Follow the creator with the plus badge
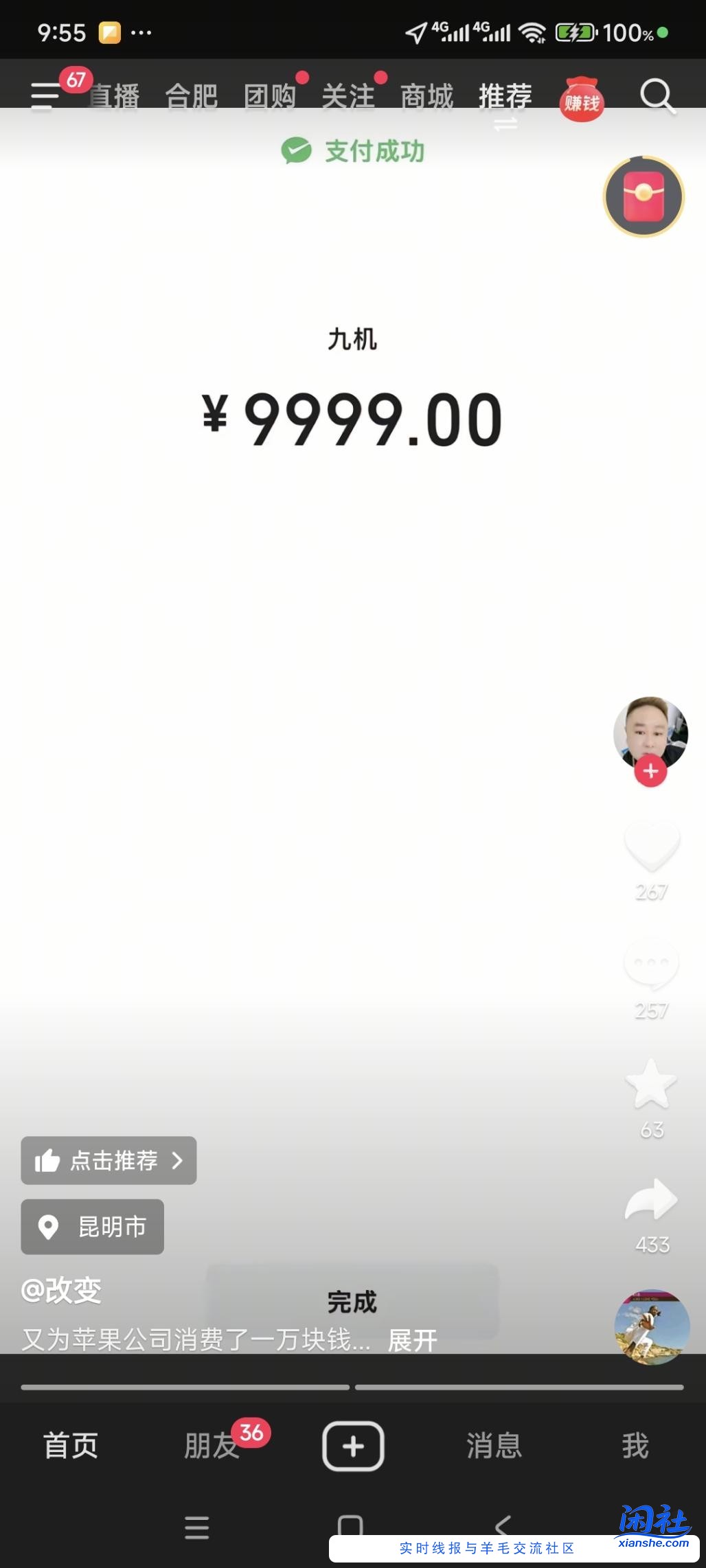Screen dimensions: 706x1568 [650, 772]
